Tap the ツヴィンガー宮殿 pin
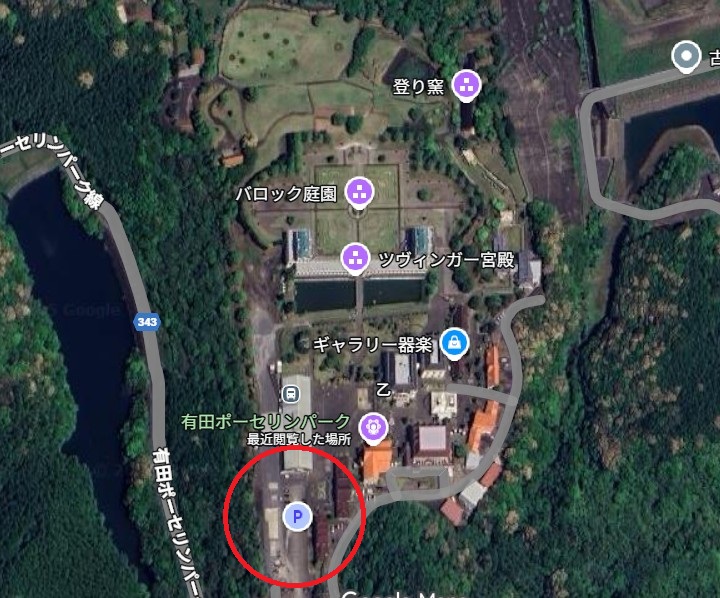Viewport: 720px width, 598px height. pyautogui.click(x=353, y=259)
